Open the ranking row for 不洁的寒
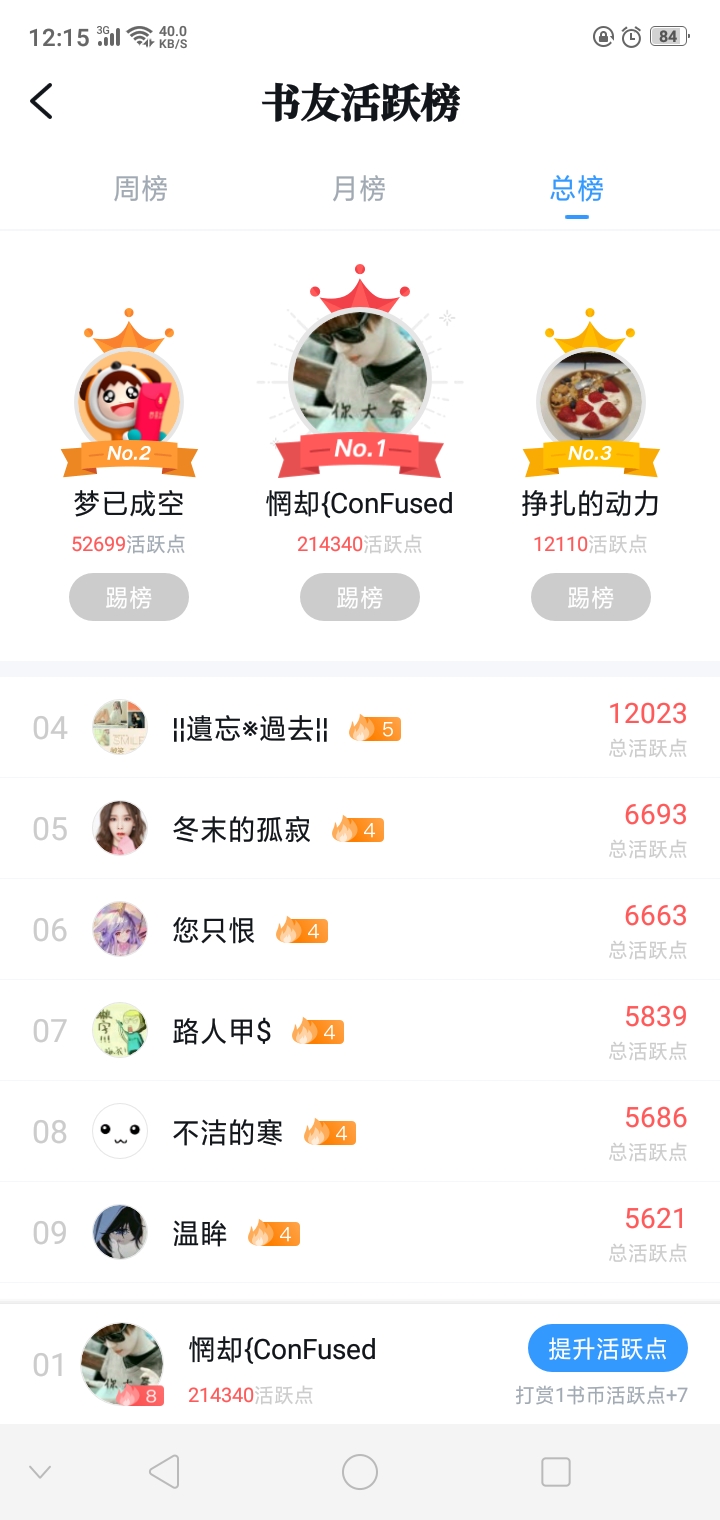Viewport: 720px width, 1520px height. point(360,1132)
